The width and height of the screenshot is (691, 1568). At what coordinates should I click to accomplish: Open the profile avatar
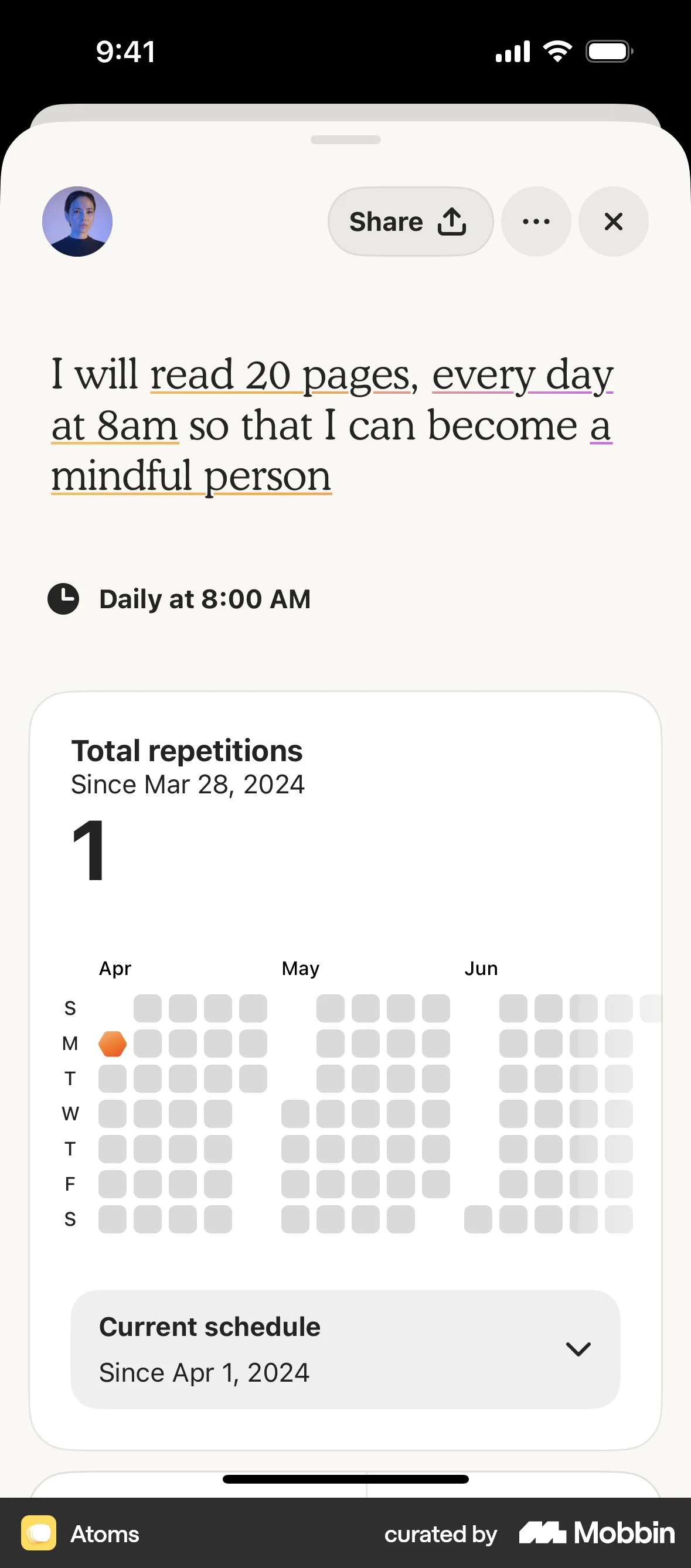pyautogui.click(x=77, y=221)
